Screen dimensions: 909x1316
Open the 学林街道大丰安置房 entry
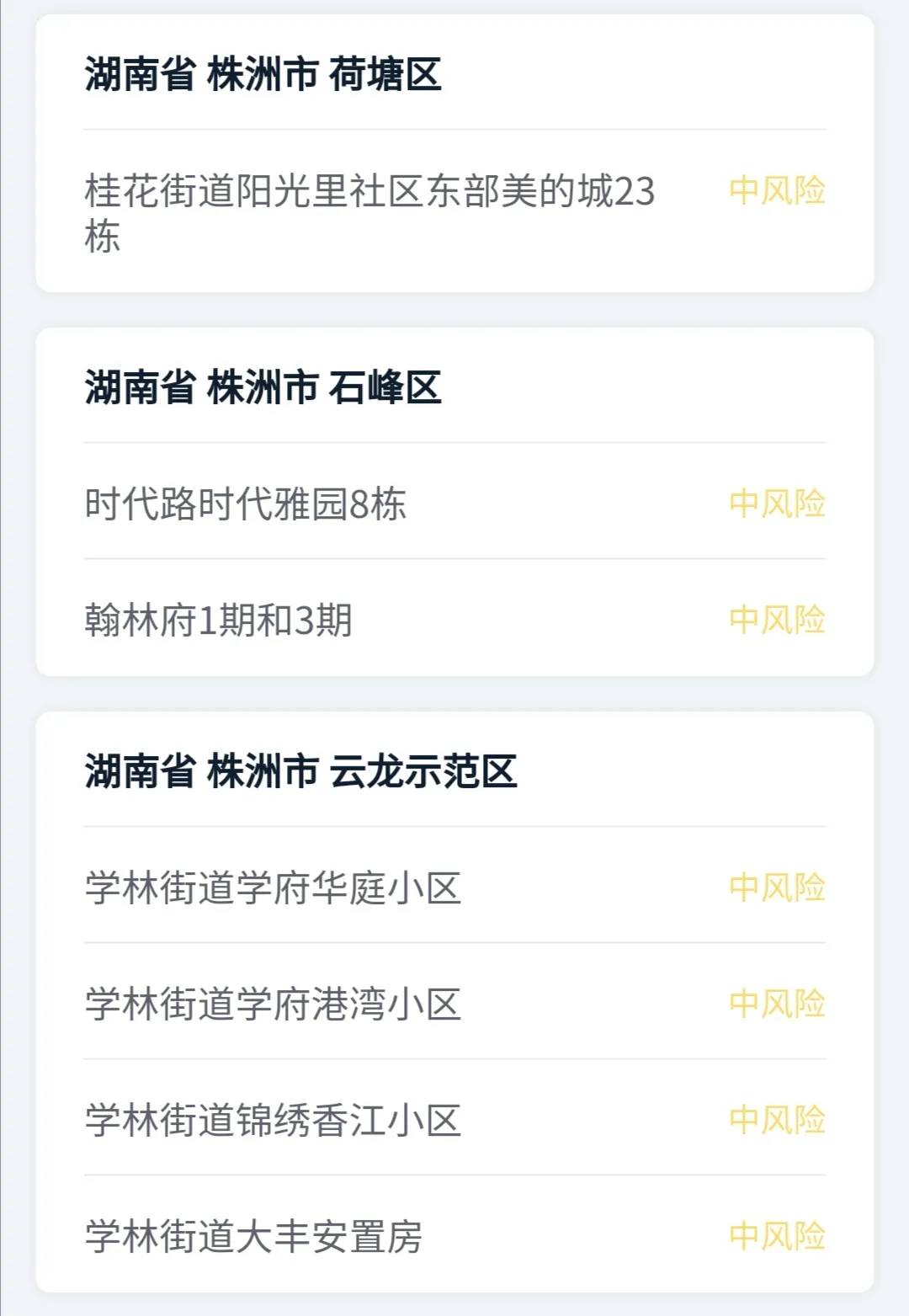coord(257,1235)
